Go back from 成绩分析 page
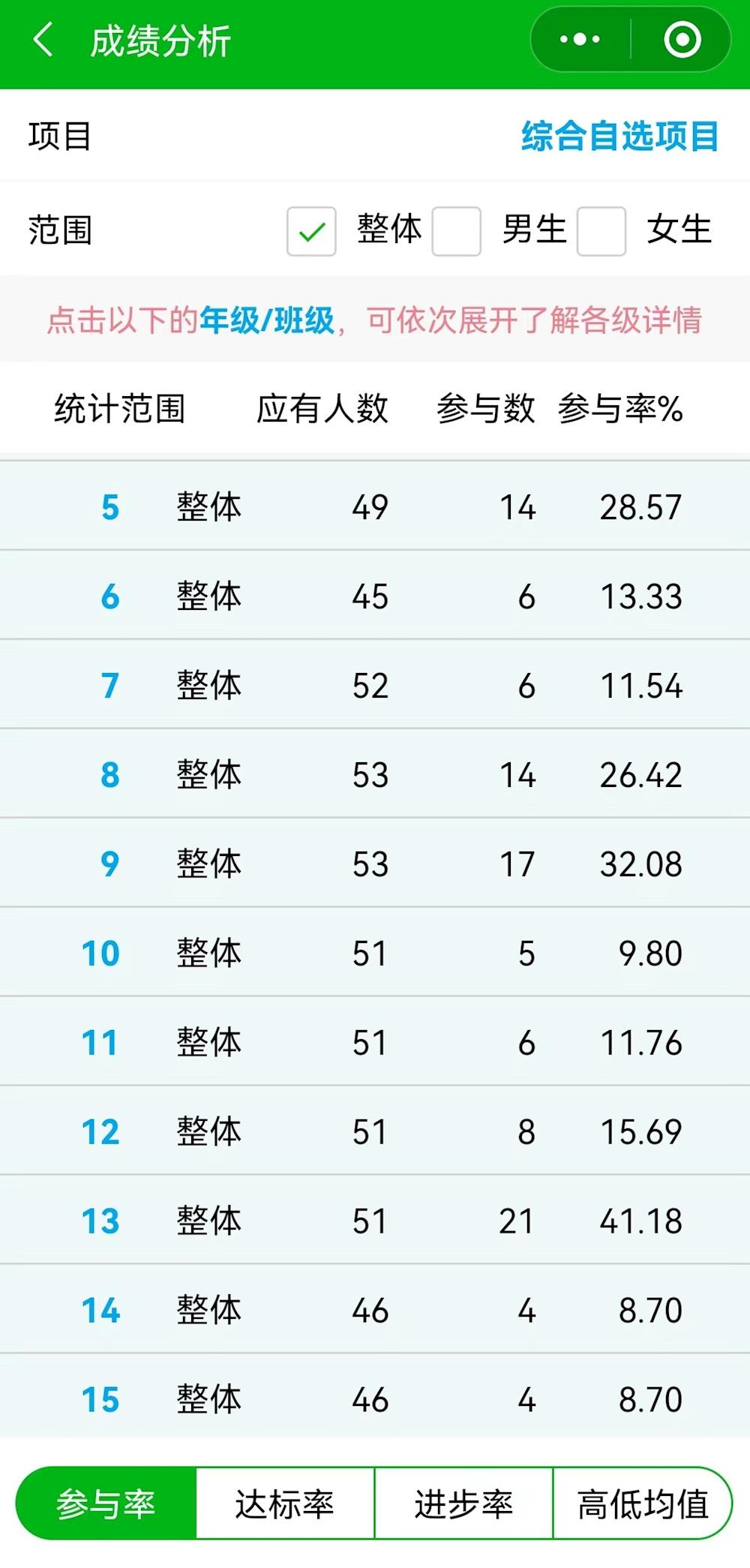This screenshot has height=1568, width=750. click(x=43, y=40)
